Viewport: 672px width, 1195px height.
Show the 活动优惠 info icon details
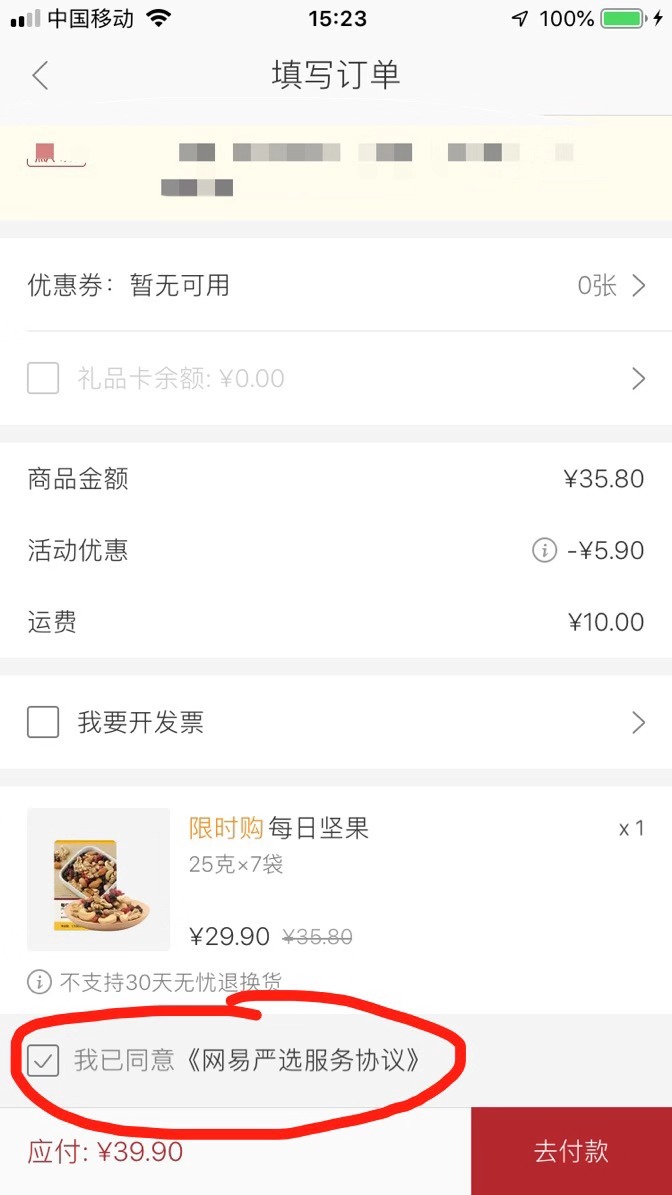click(x=543, y=550)
